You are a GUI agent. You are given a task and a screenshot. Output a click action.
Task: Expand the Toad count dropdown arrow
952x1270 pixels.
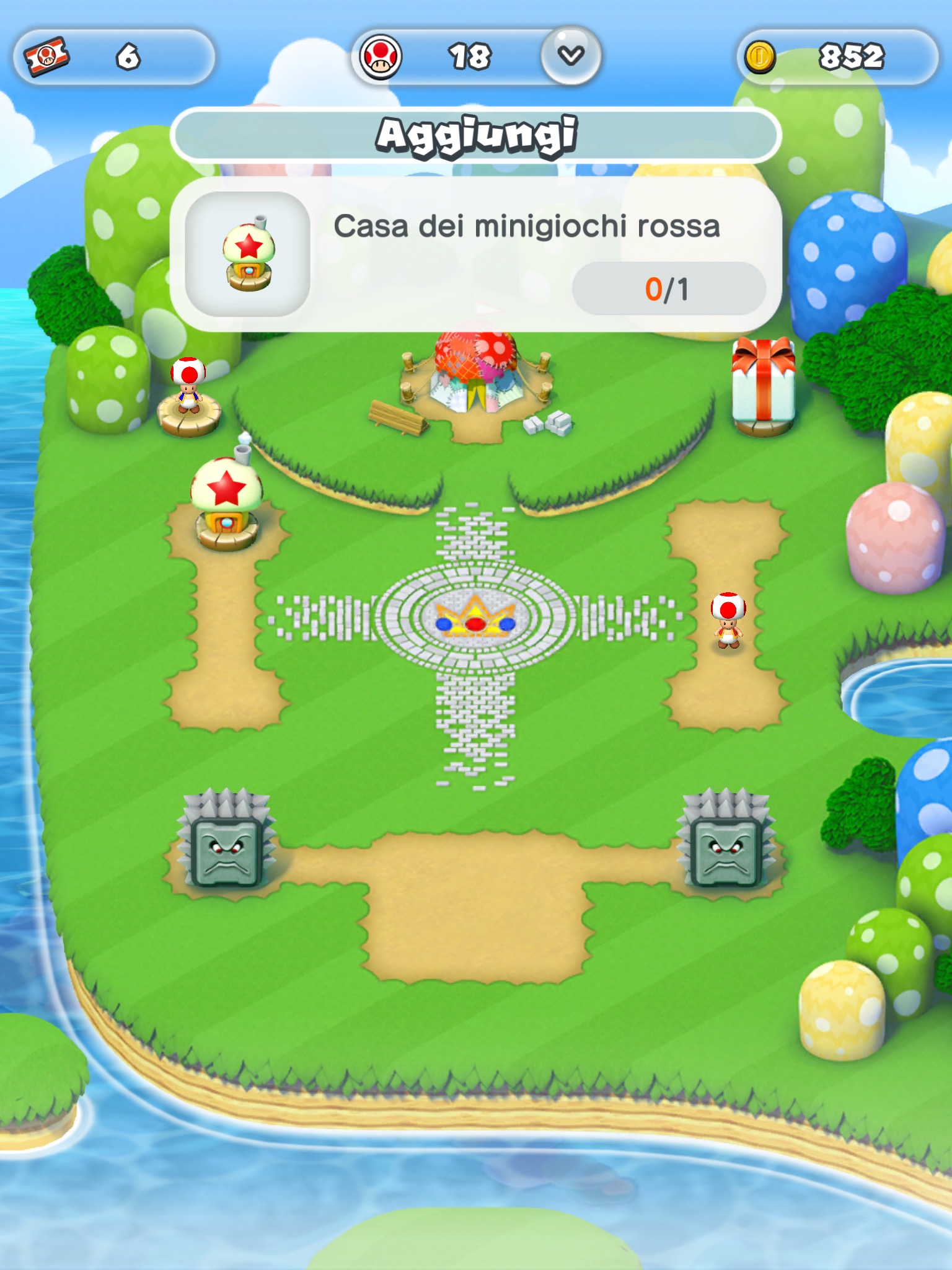[x=570, y=56]
